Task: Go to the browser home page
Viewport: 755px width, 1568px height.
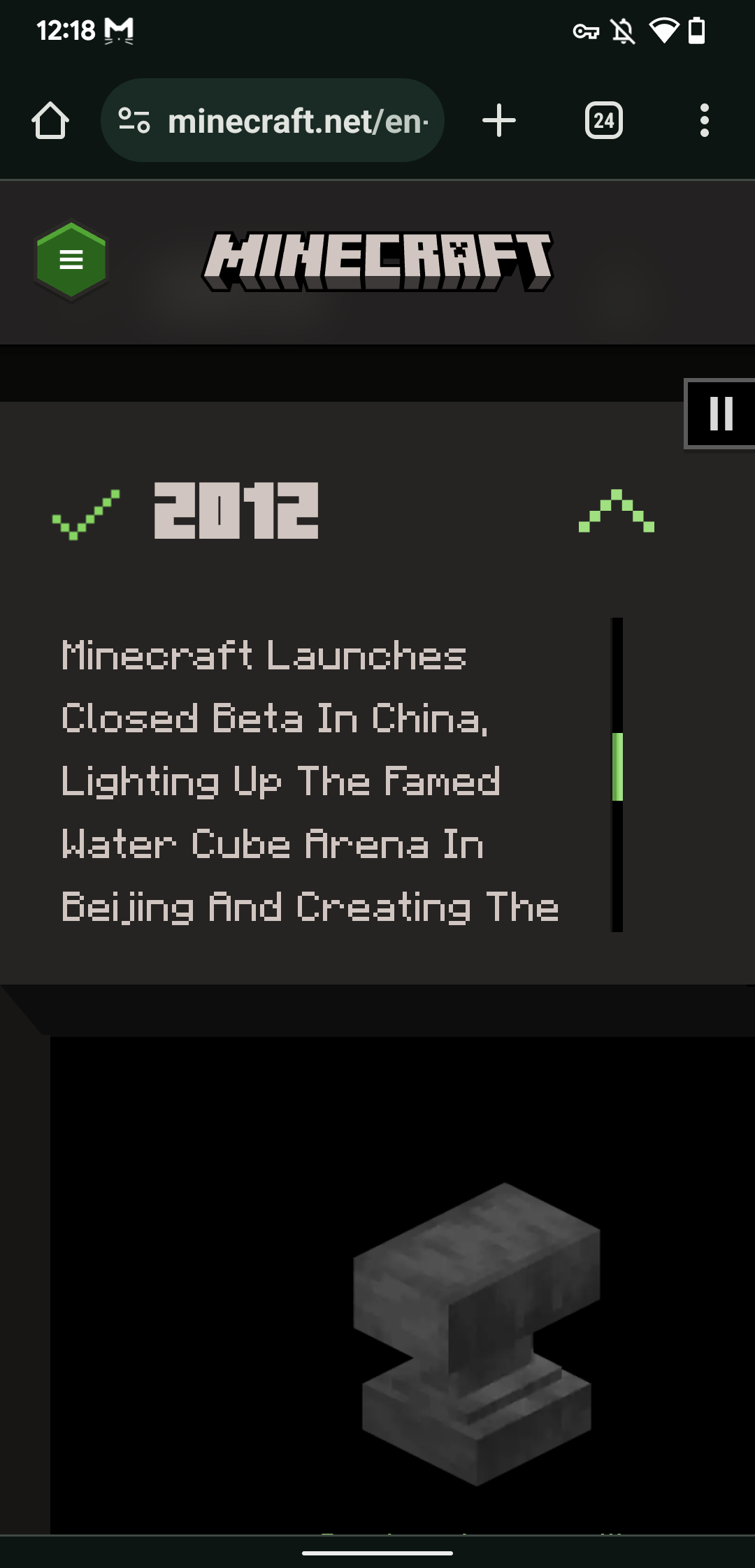Action: [x=50, y=121]
